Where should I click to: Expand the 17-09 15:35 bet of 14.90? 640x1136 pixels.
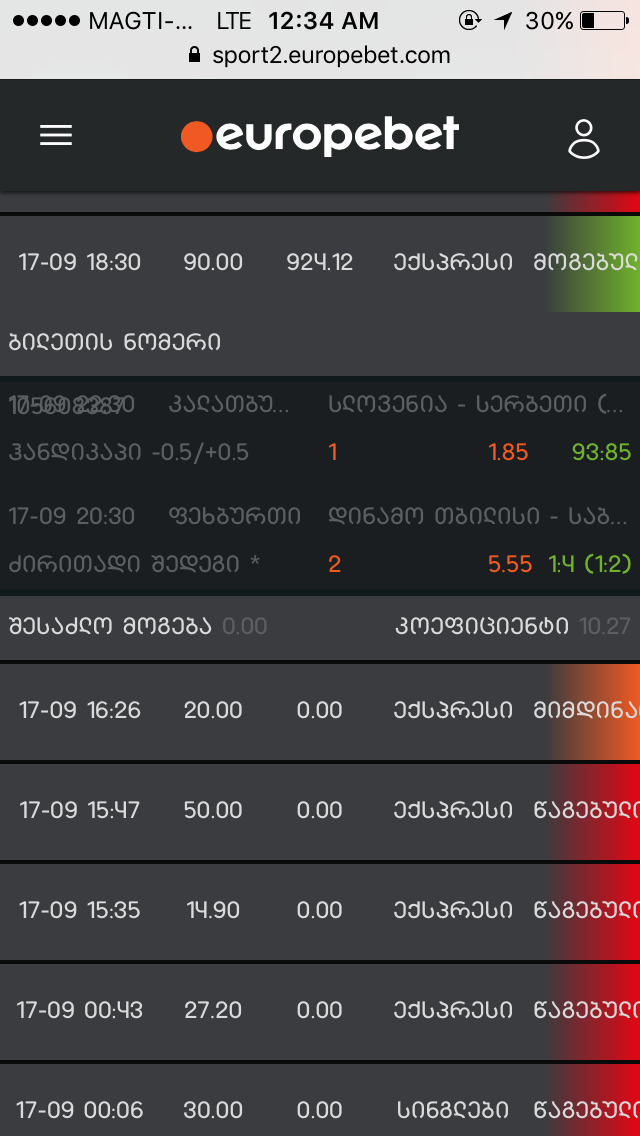click(320, 910)
